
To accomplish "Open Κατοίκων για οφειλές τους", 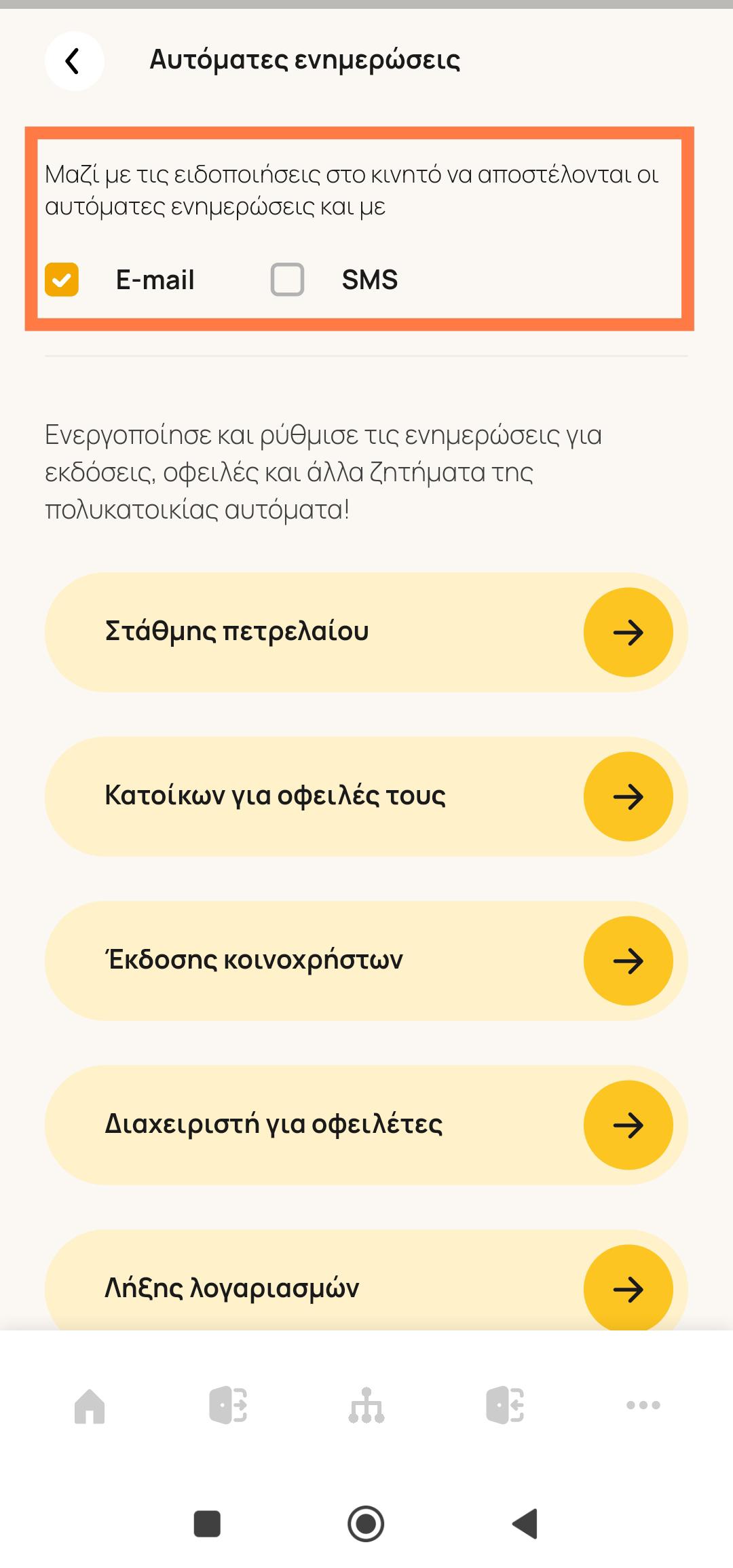I will (x=366, y=796).
